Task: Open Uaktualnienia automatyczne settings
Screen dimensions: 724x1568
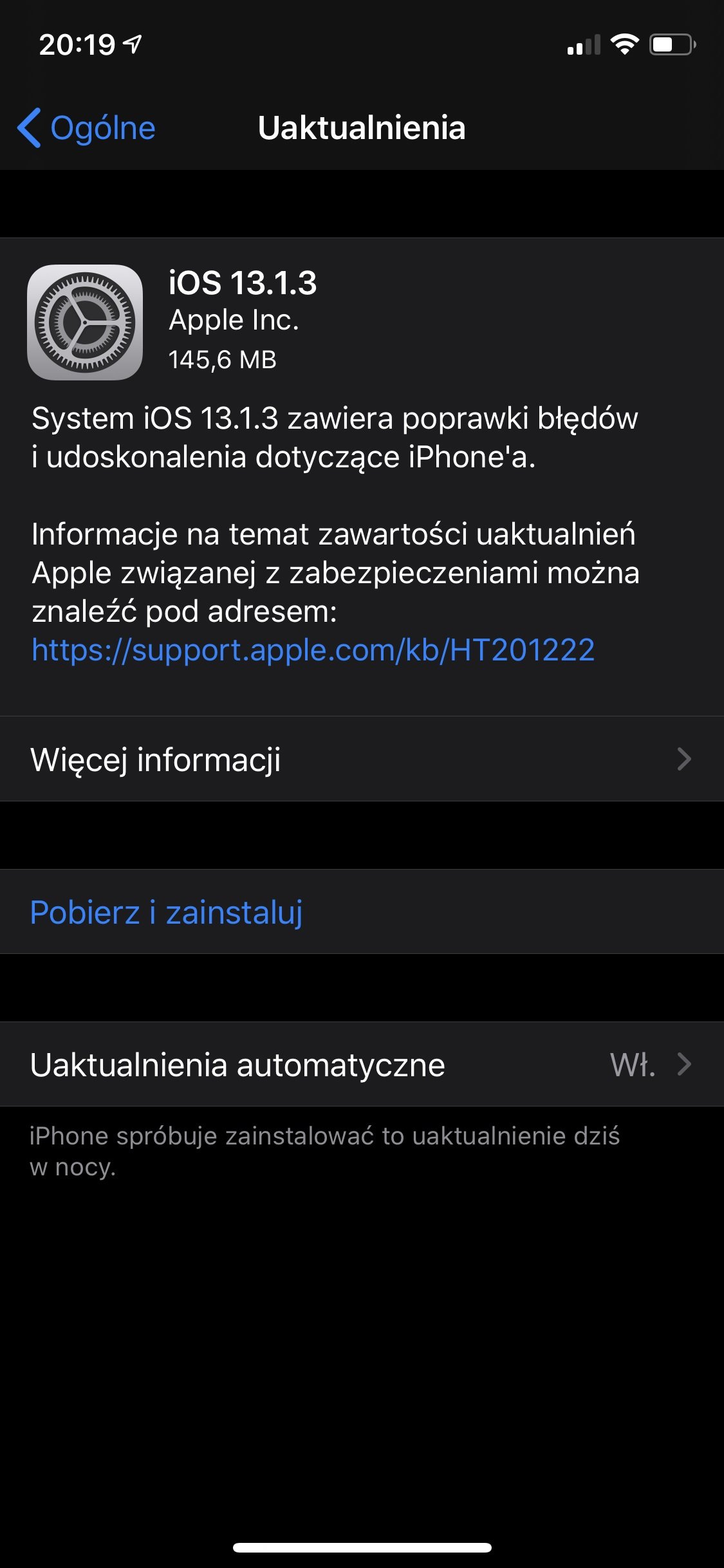Action: (x=362, y=1064)
